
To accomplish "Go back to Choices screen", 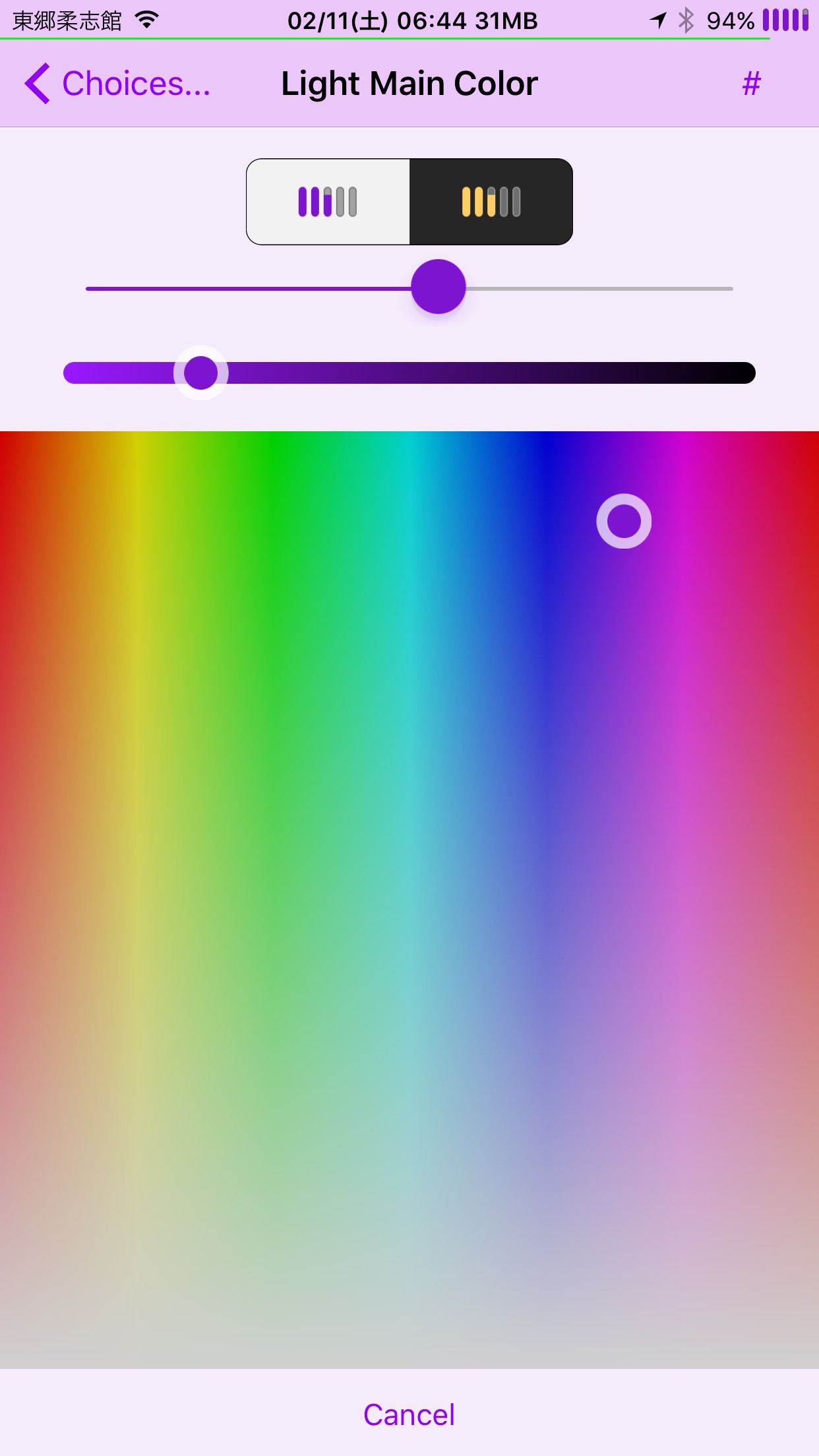I will (x=117, y=84).
